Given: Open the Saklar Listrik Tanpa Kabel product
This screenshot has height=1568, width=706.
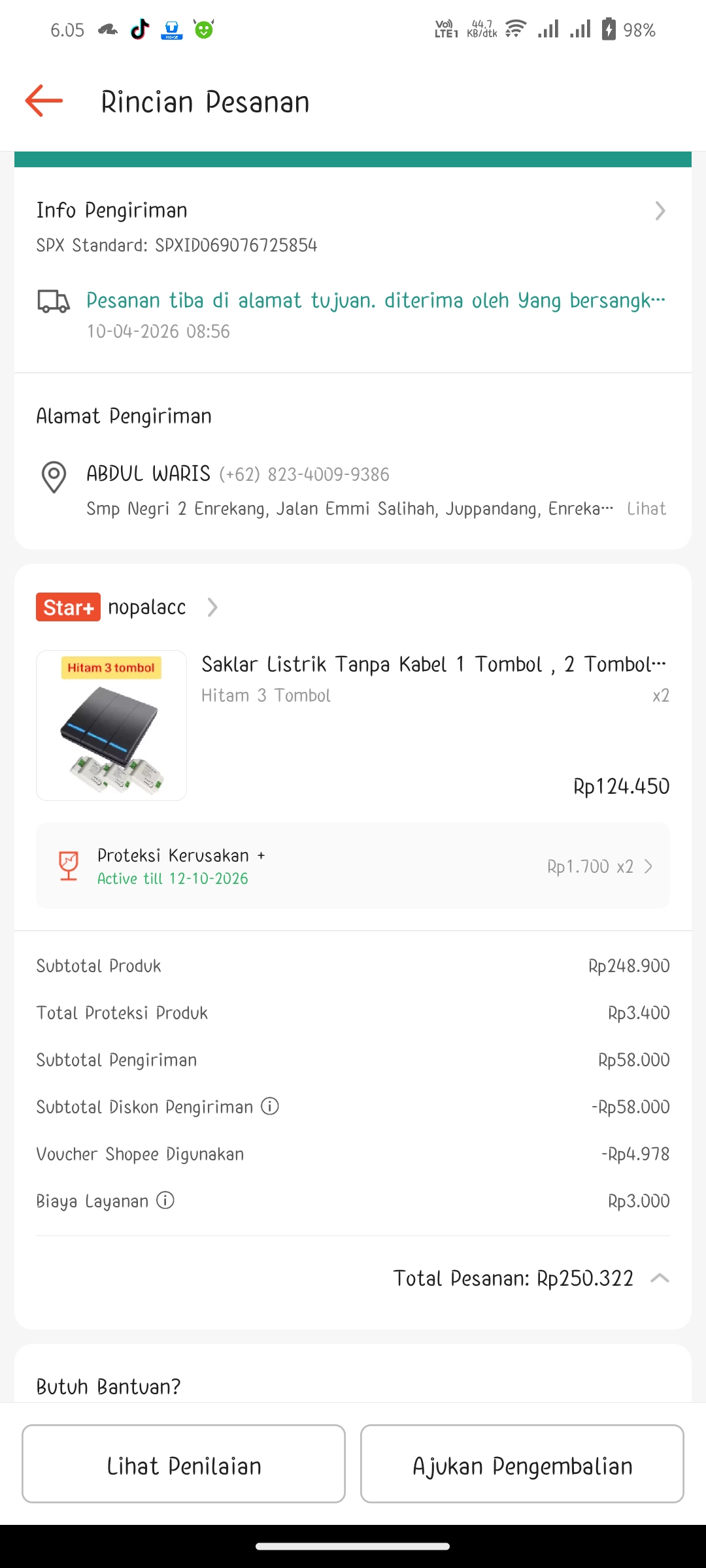Looking at the screenshot, I should point(434,664).
